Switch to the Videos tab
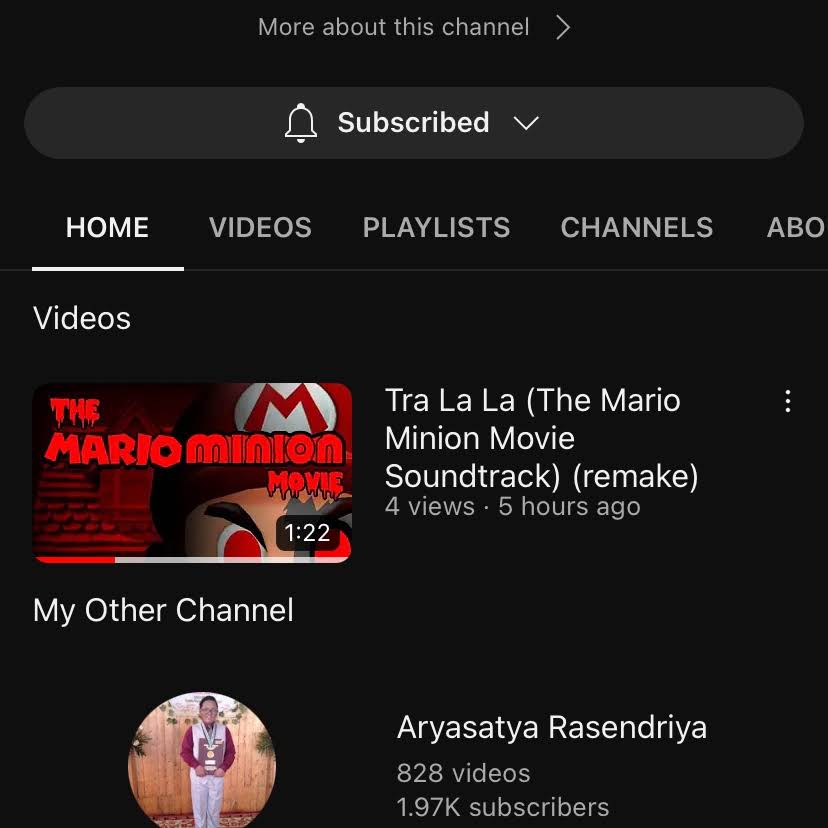 260,228
